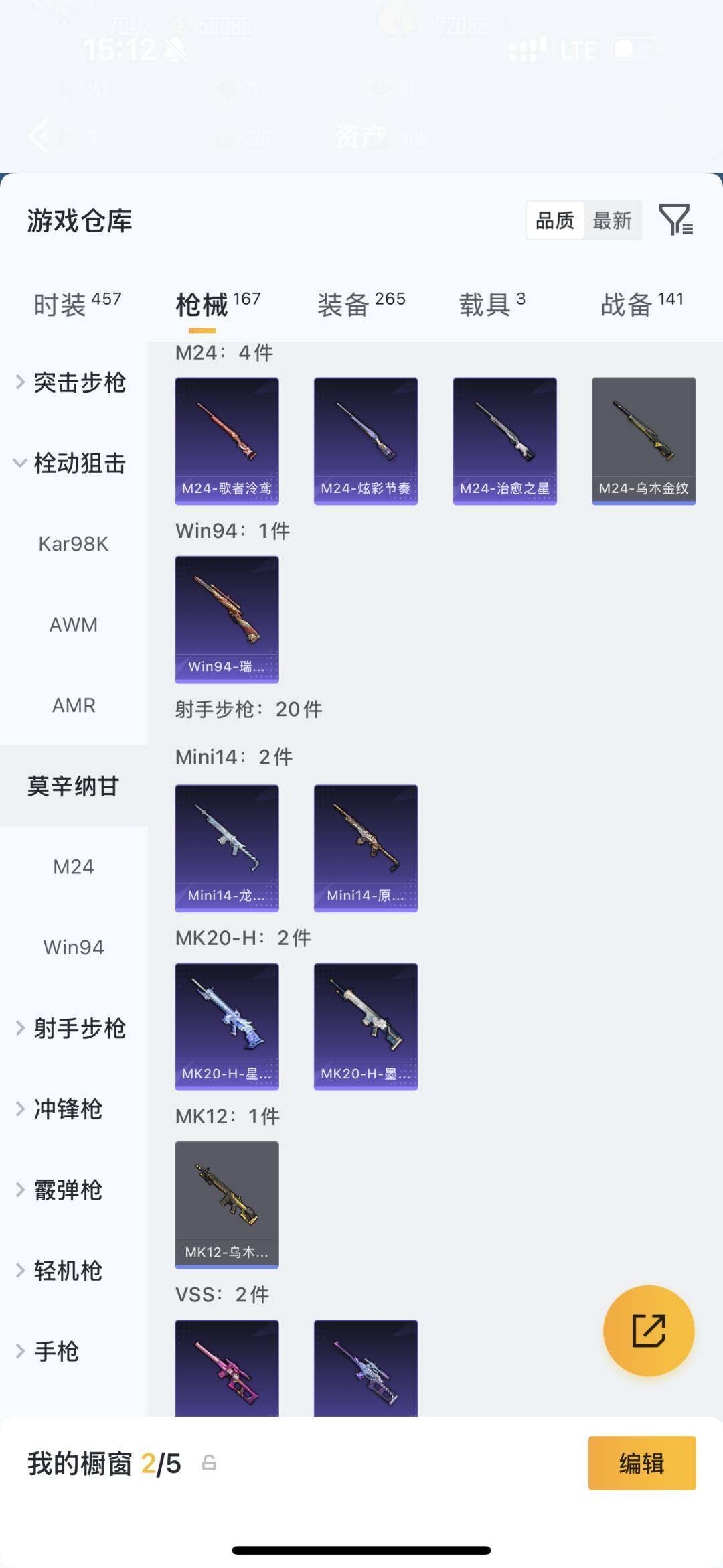Sort items by 品质
The image size is (723, 1568).
pyautogui.click(x=553, y=220)
